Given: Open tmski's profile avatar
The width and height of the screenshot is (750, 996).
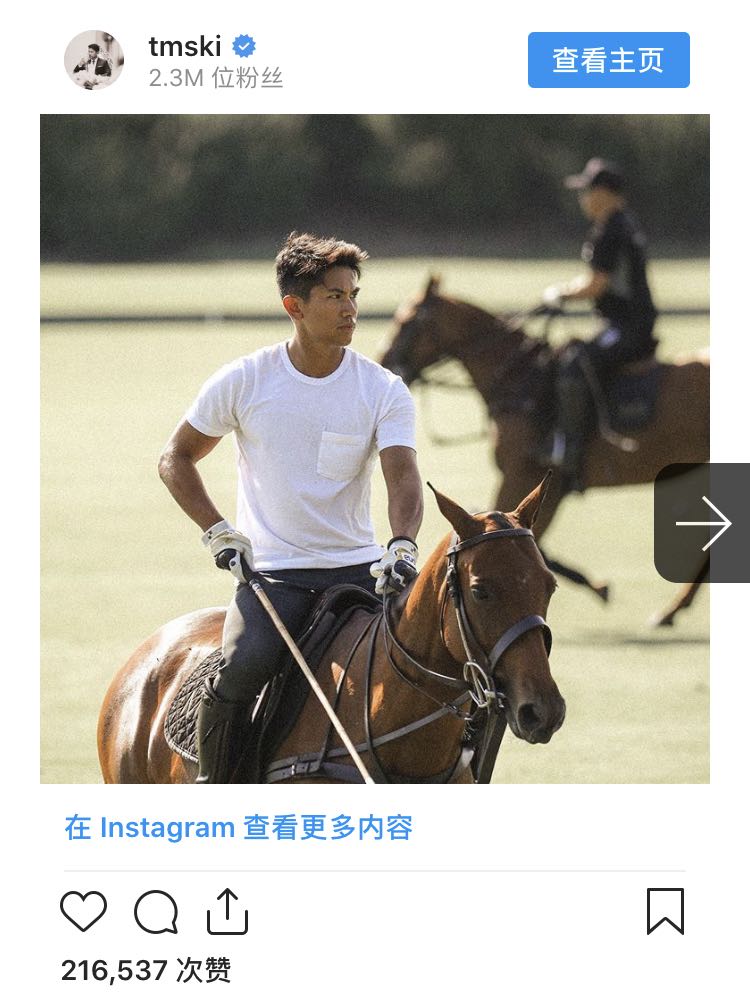Looking at the screenshot, I should click(94, 60).
